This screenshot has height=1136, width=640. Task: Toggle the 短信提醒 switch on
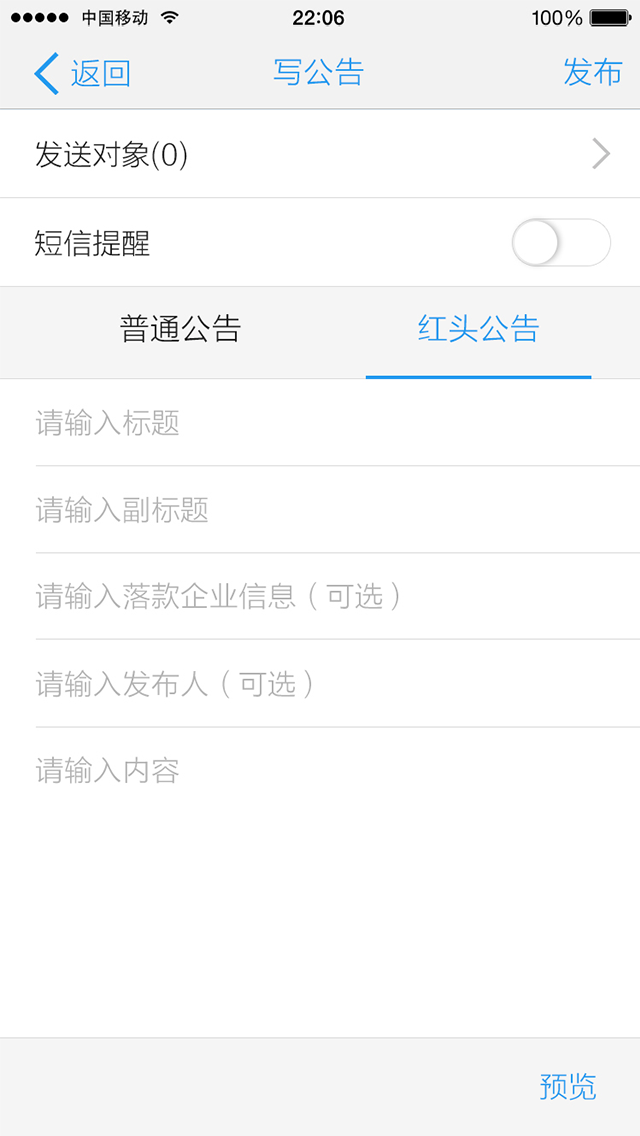click(x=560, y=243)
